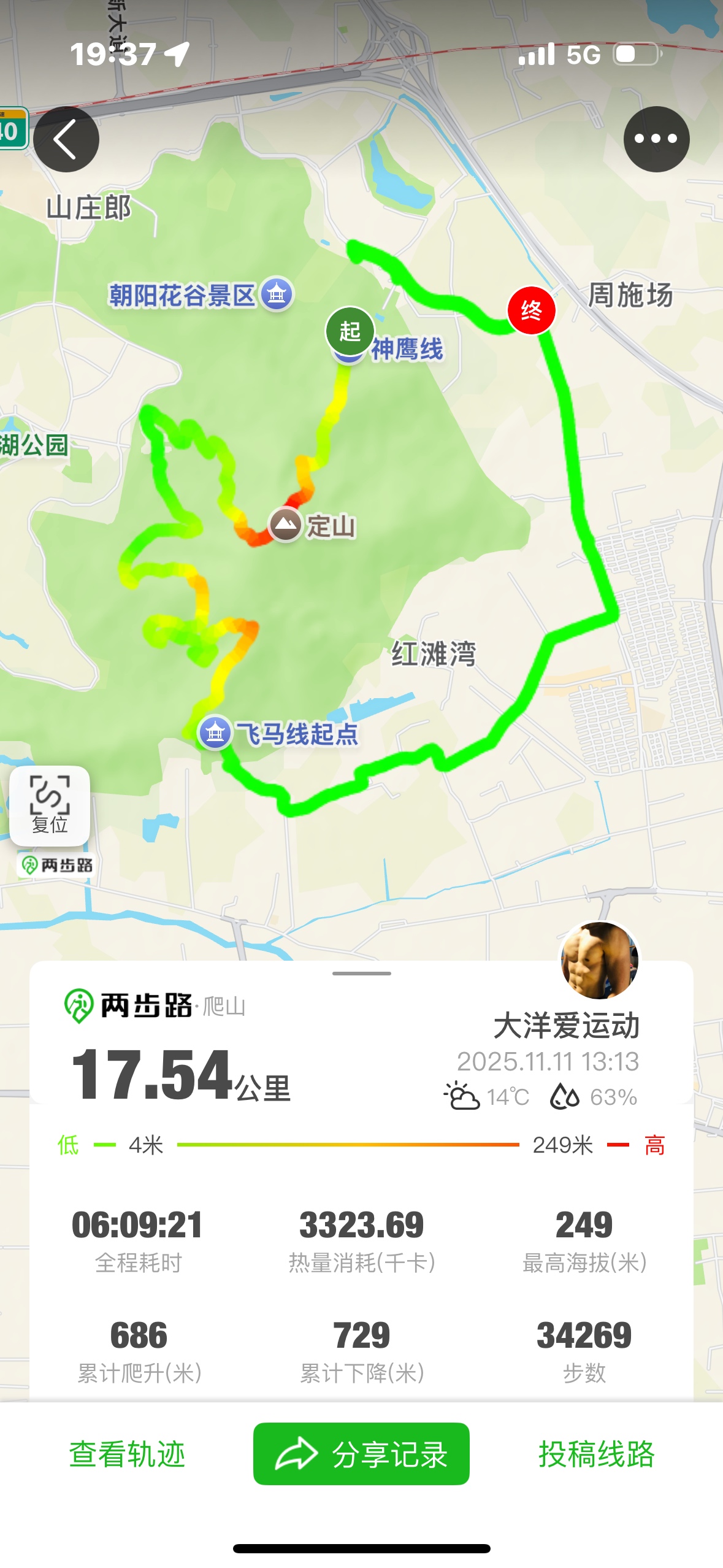Expand the panel via the drag handle

[361, 974]
